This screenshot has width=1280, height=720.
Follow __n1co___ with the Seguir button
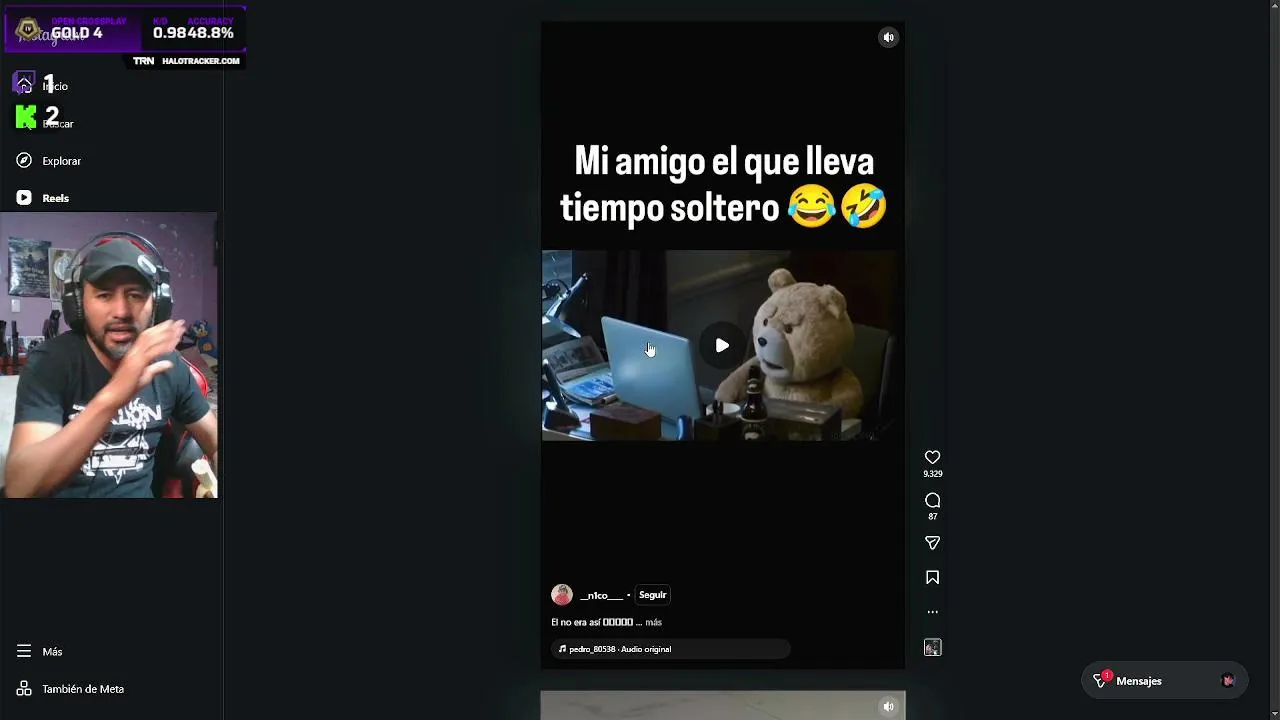click(652, 595)
